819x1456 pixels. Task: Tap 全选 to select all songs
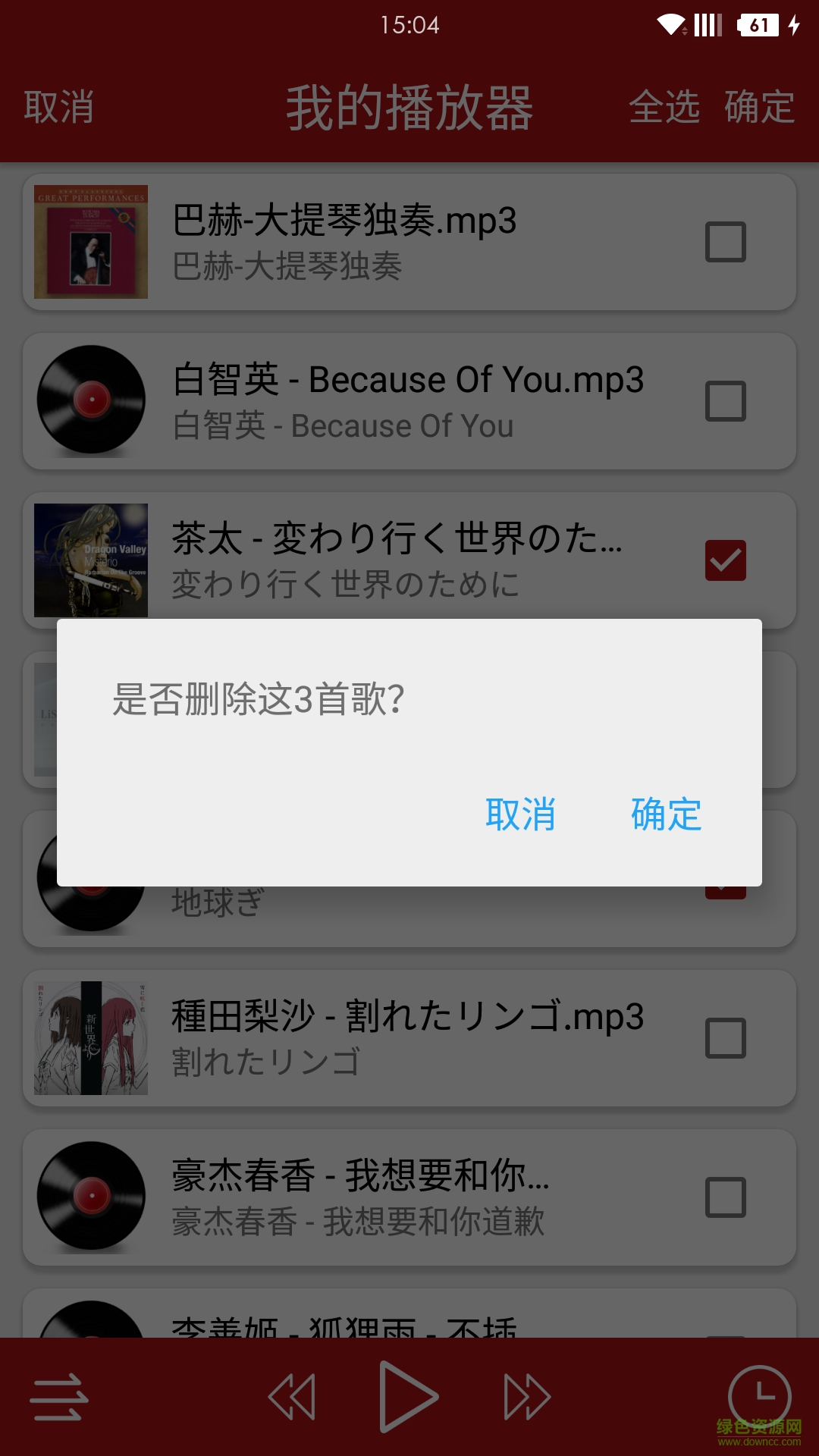tap(665, 108)
